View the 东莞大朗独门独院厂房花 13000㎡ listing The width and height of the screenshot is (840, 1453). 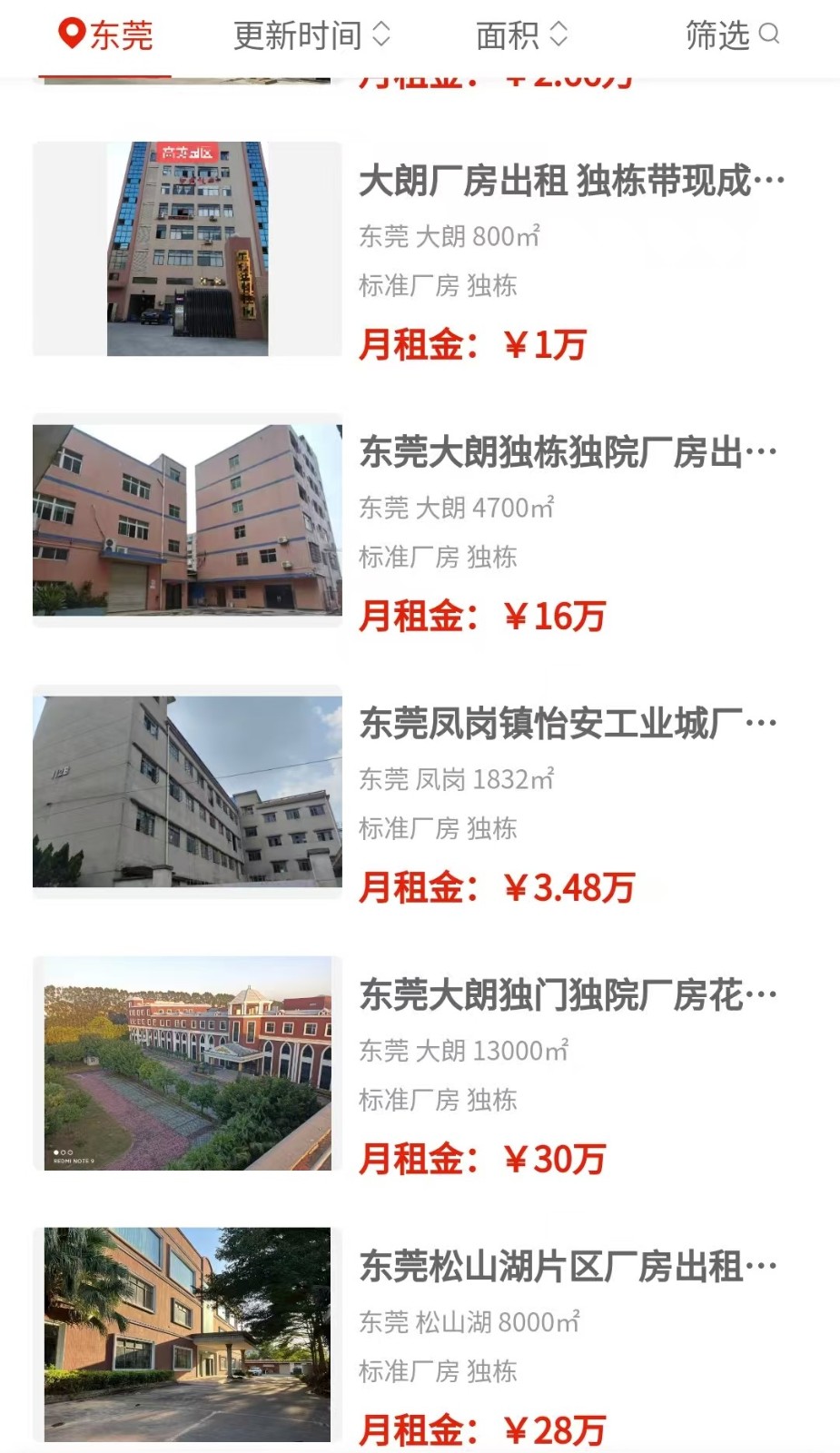568,995
